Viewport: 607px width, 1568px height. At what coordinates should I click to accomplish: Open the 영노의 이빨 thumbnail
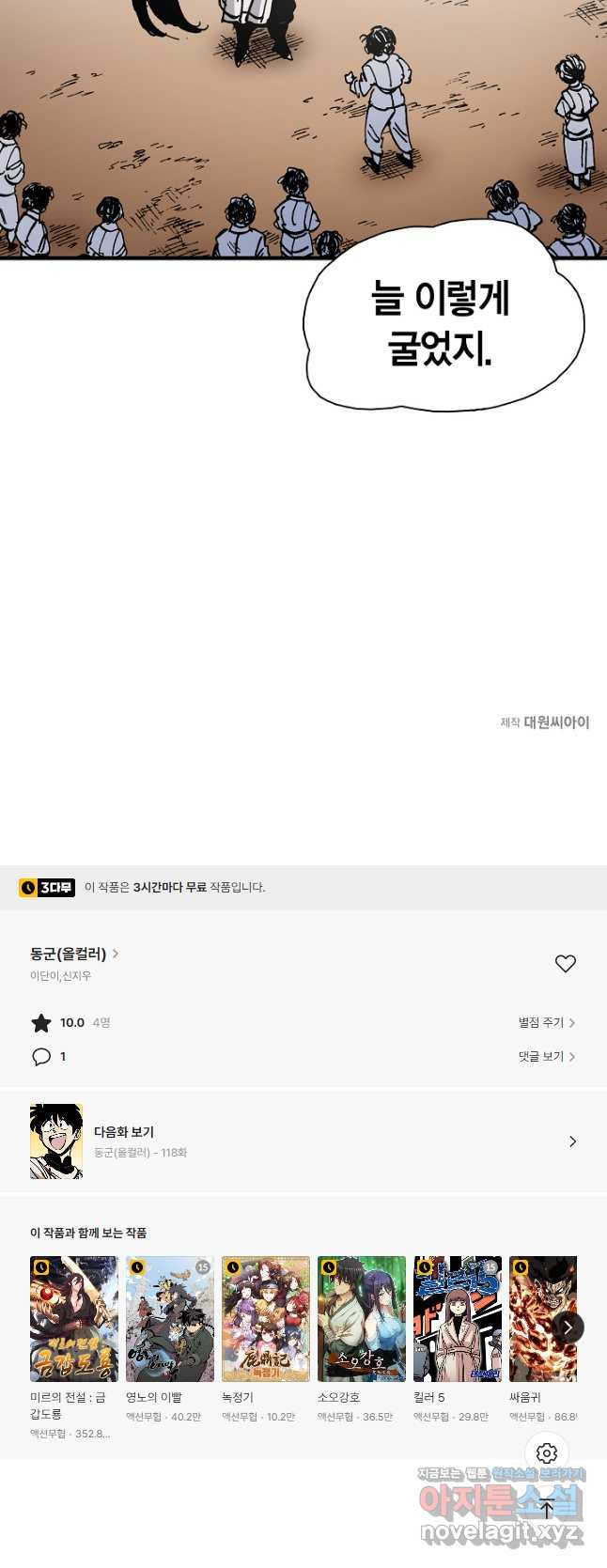pos(170,1318)
